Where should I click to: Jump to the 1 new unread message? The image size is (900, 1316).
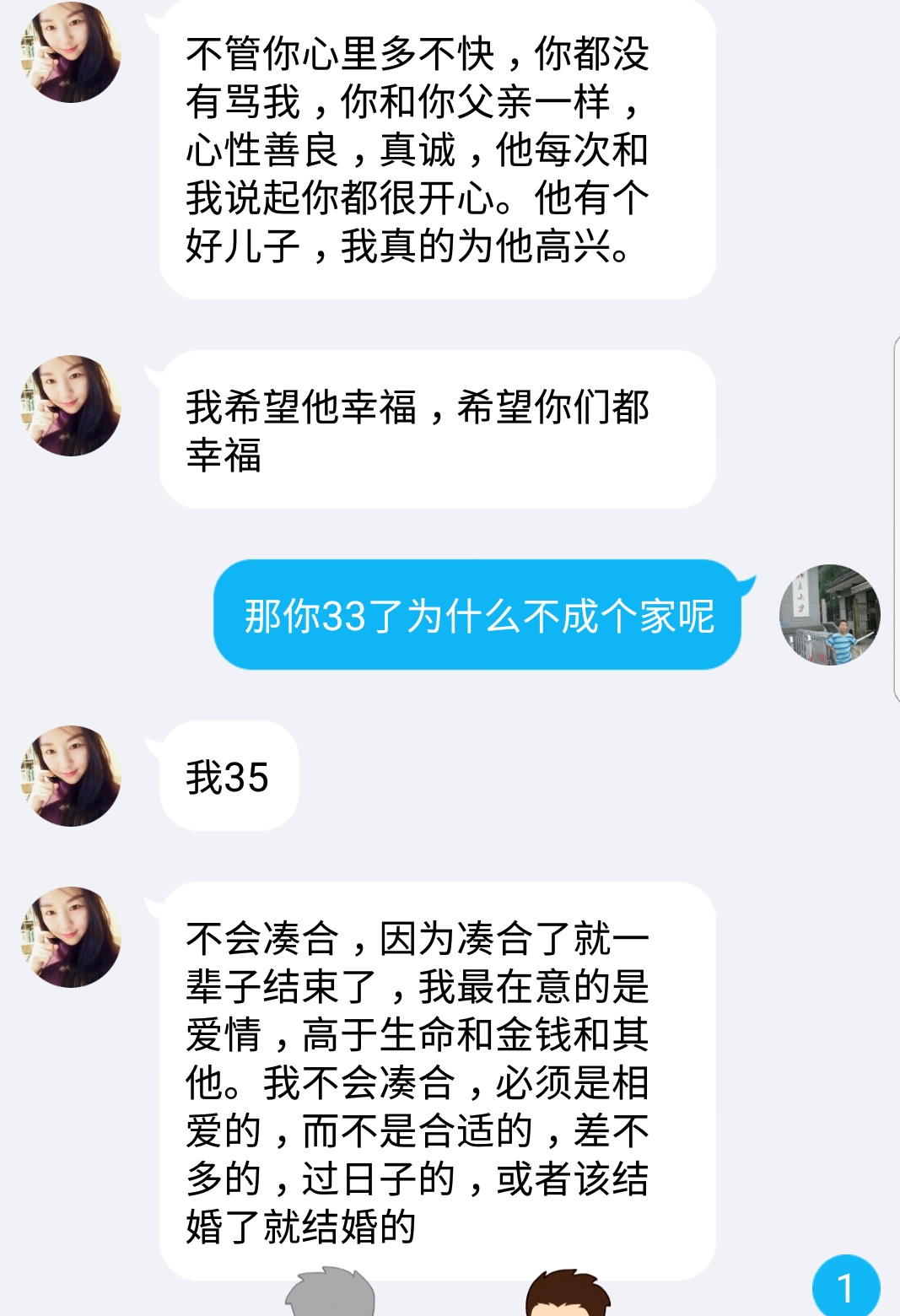coord(845,1287)
